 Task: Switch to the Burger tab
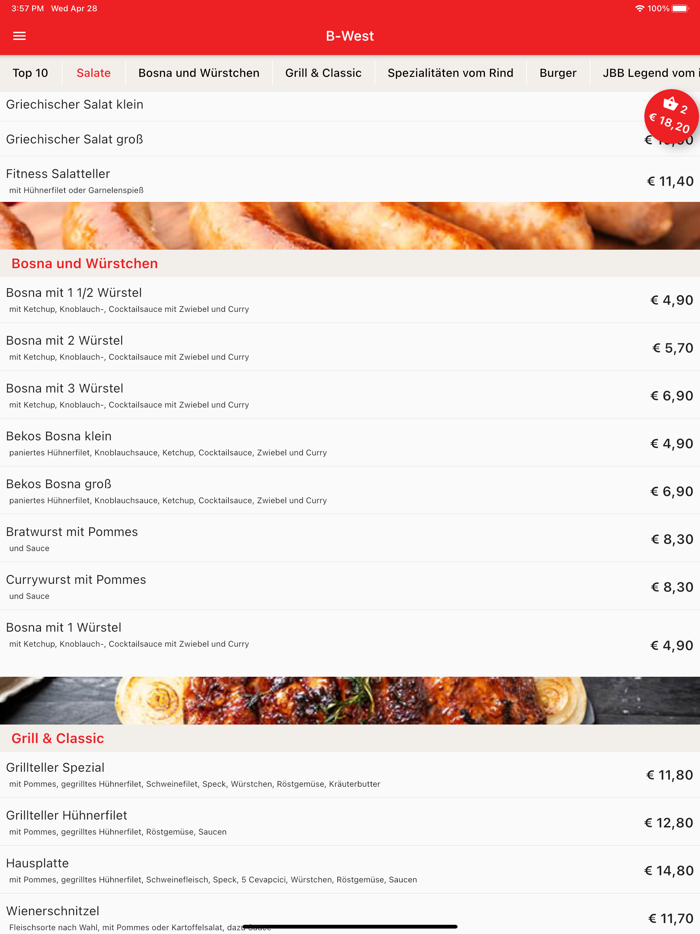point(558,73)
